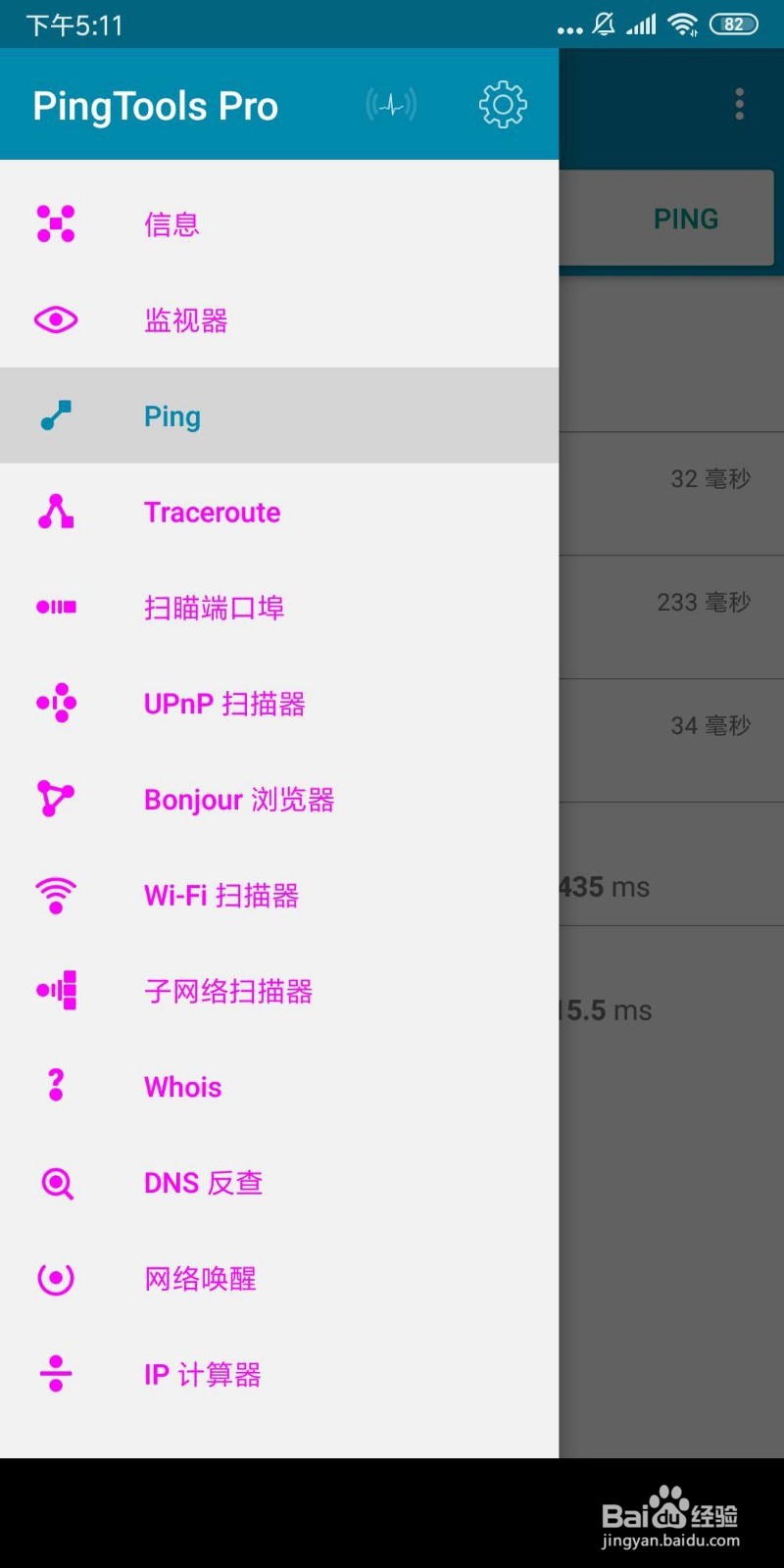The height and width of the screenshot is (1568, 784).
Task: Open the Bonjour 浏览器 triangle icon
Action: point(56,798)
